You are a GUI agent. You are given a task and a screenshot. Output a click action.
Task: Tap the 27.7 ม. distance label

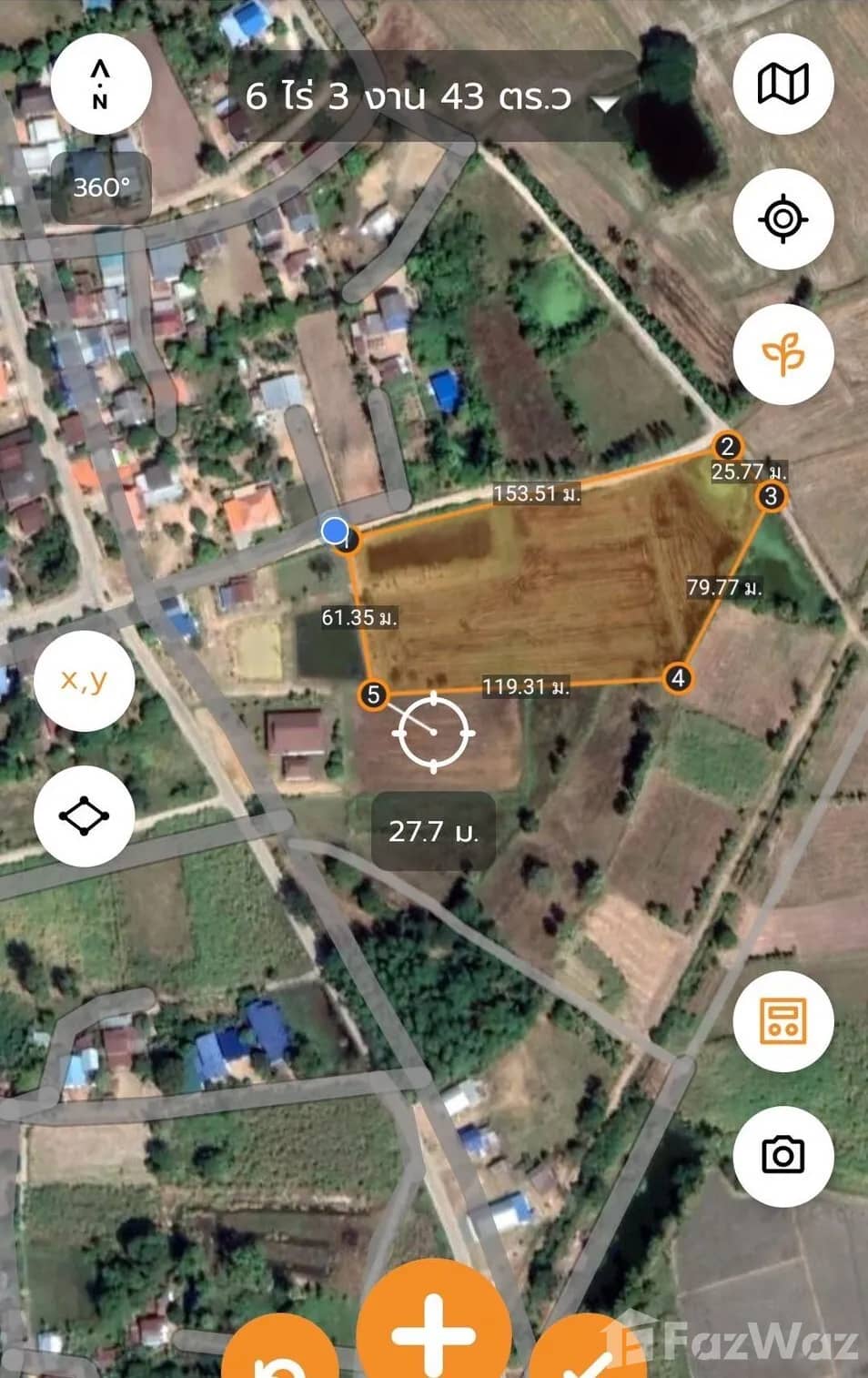[434, 831]
